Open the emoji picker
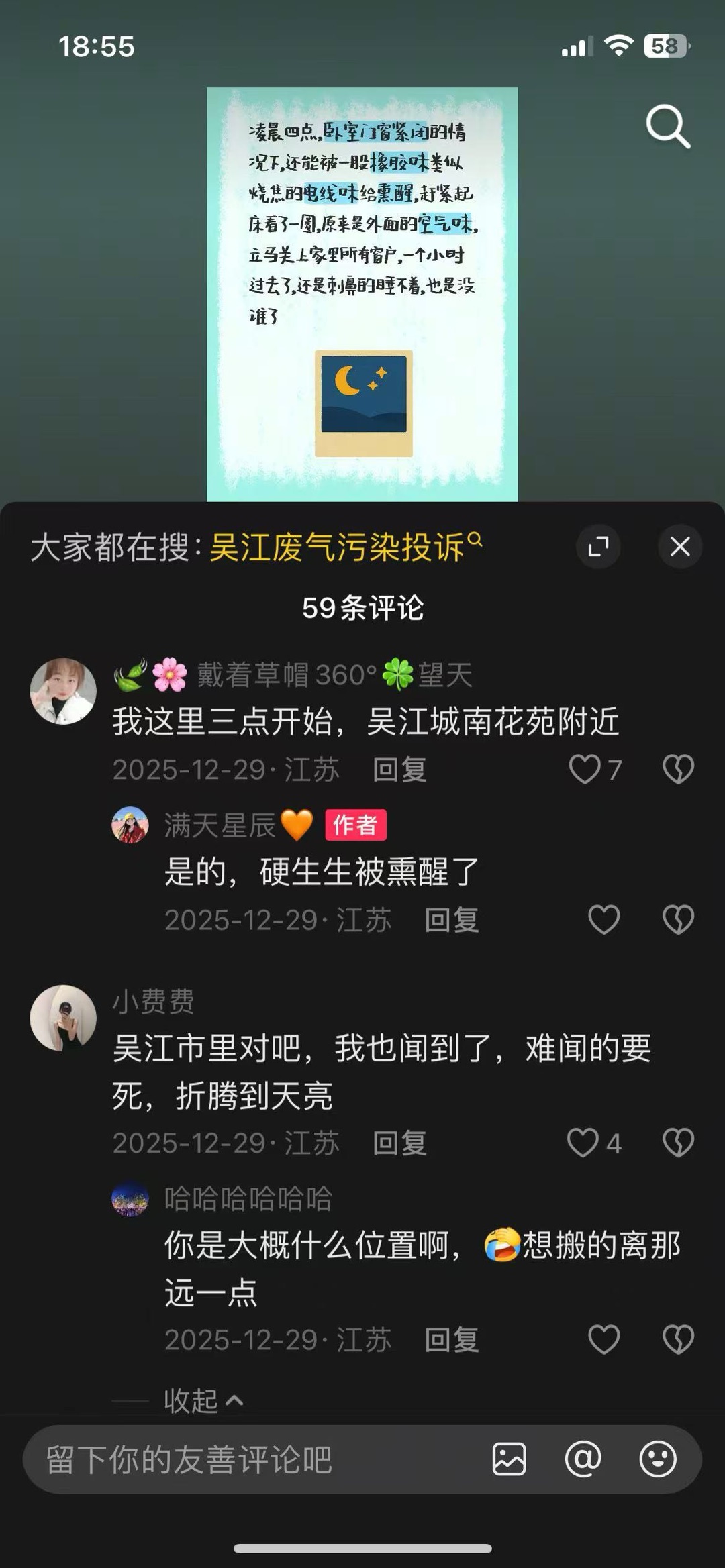The image size is (725, 1568). tap(657, 1459)
